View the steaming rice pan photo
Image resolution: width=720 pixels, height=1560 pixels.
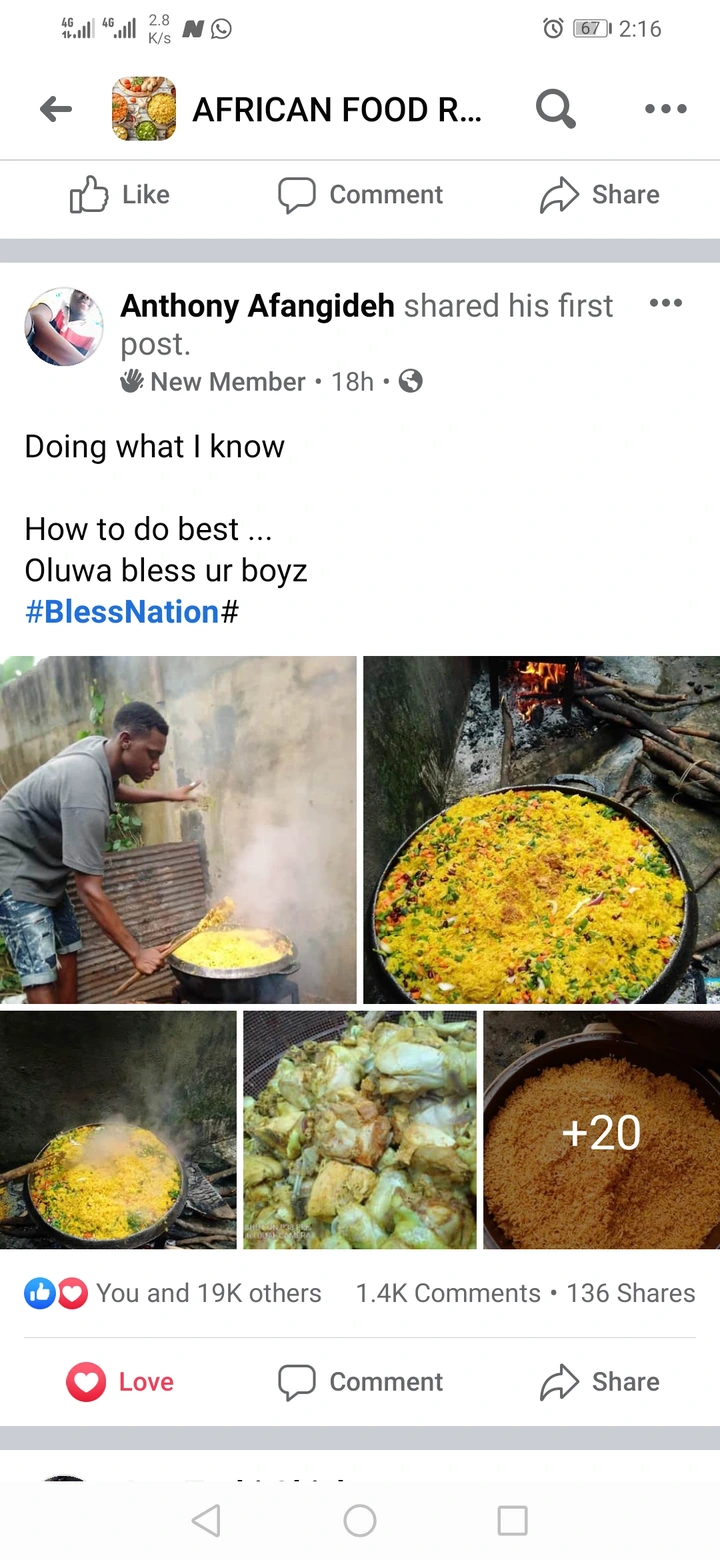[x=118, y=1130]
